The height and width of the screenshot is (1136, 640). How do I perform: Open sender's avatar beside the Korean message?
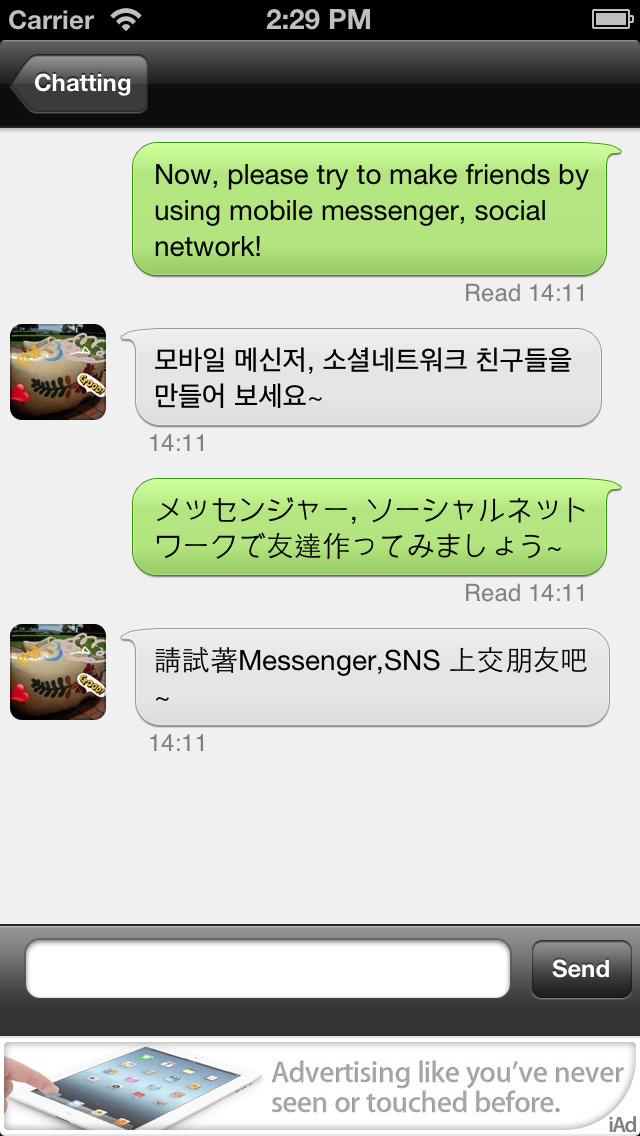(58, 372)
